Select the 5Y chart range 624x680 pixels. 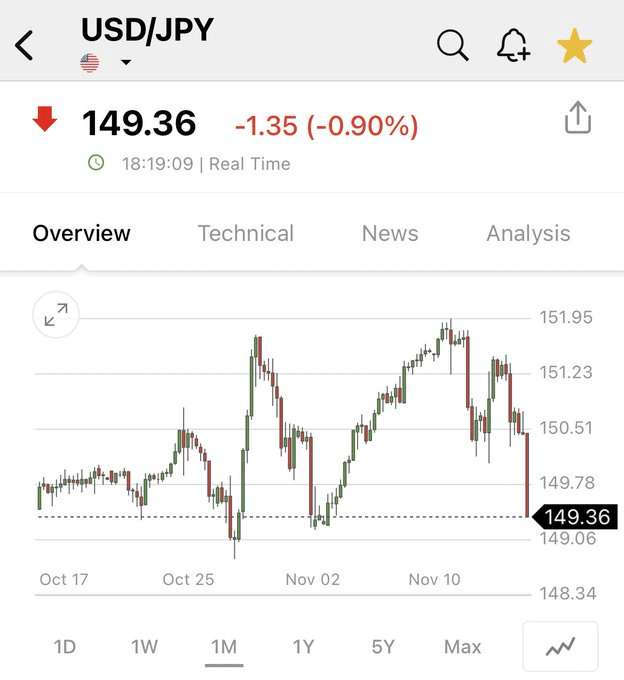[x=383, y=646]
